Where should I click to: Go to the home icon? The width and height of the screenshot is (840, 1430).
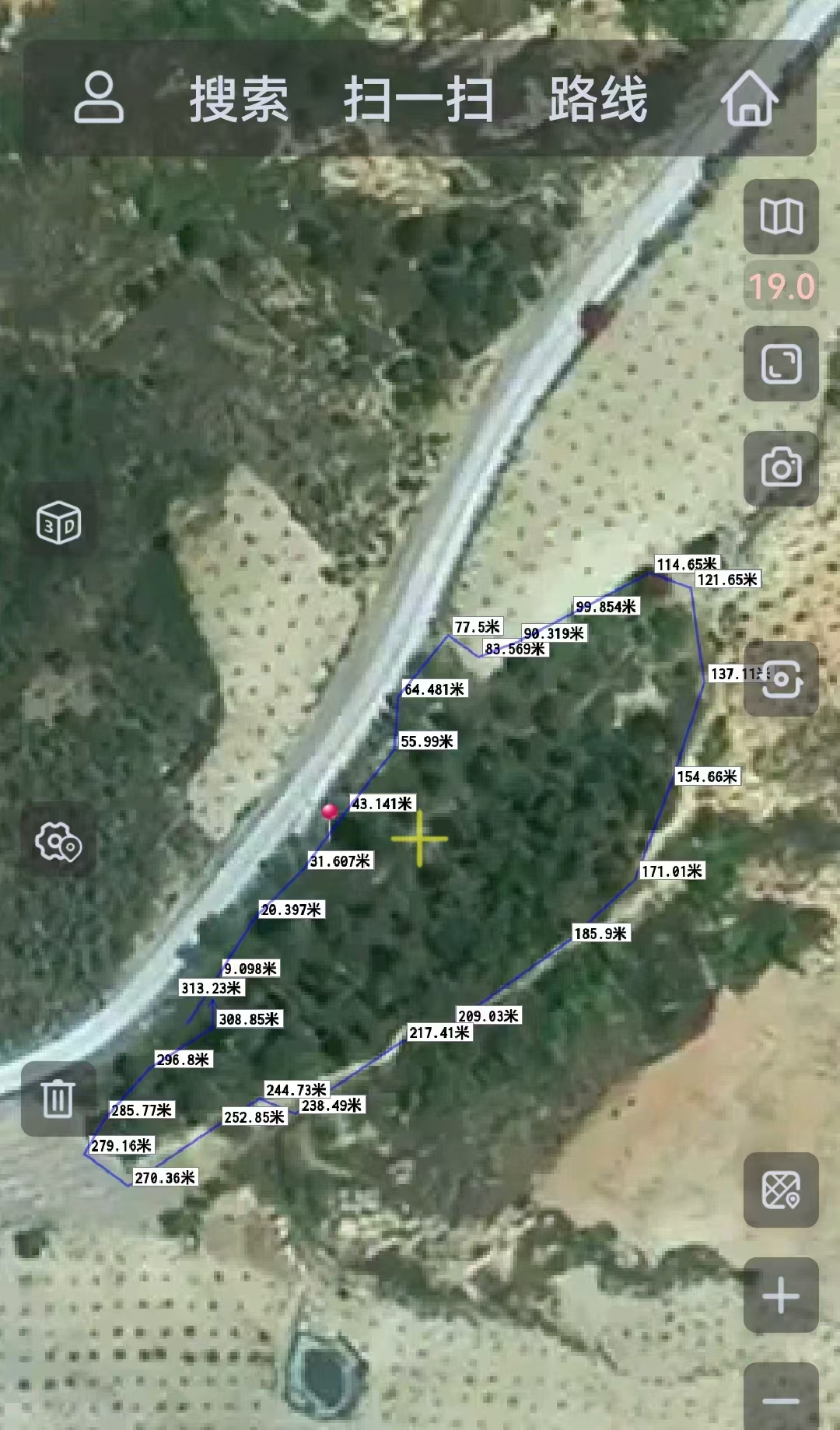(749, 98)
